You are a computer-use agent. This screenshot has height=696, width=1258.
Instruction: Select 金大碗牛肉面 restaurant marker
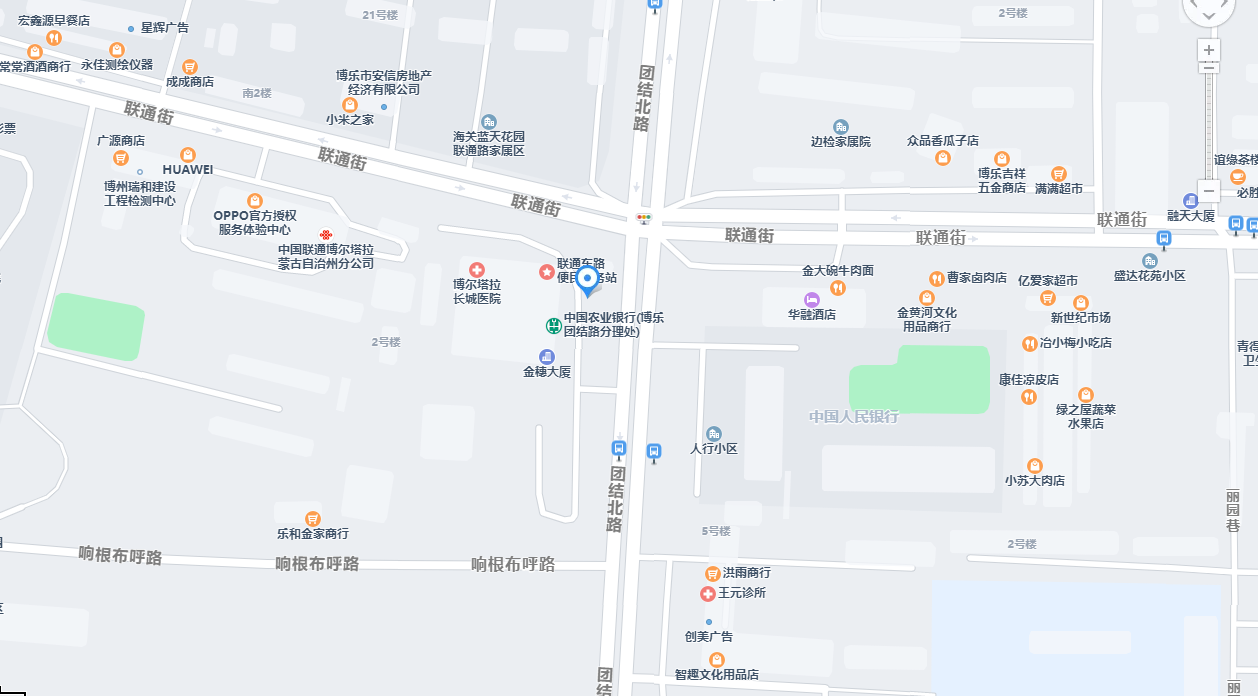tap(837, 288)
